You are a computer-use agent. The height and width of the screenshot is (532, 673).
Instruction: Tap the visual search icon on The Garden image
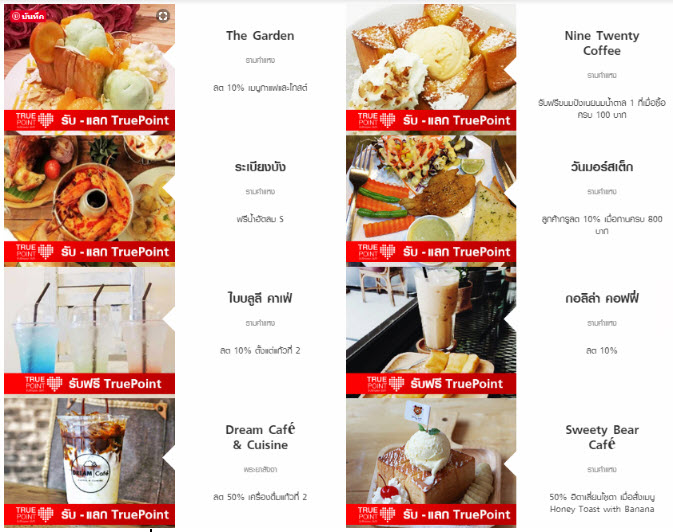[163, 16]
